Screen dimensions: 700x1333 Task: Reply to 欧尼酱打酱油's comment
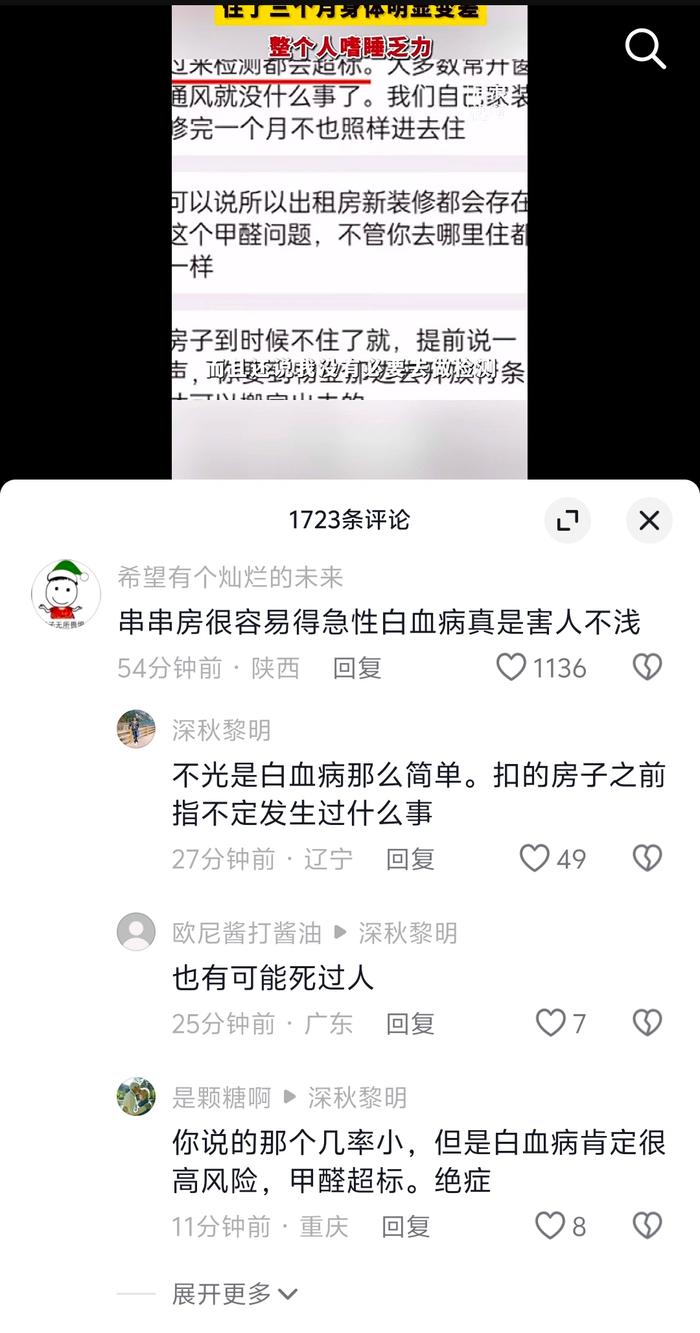(x=410, y=1023)
